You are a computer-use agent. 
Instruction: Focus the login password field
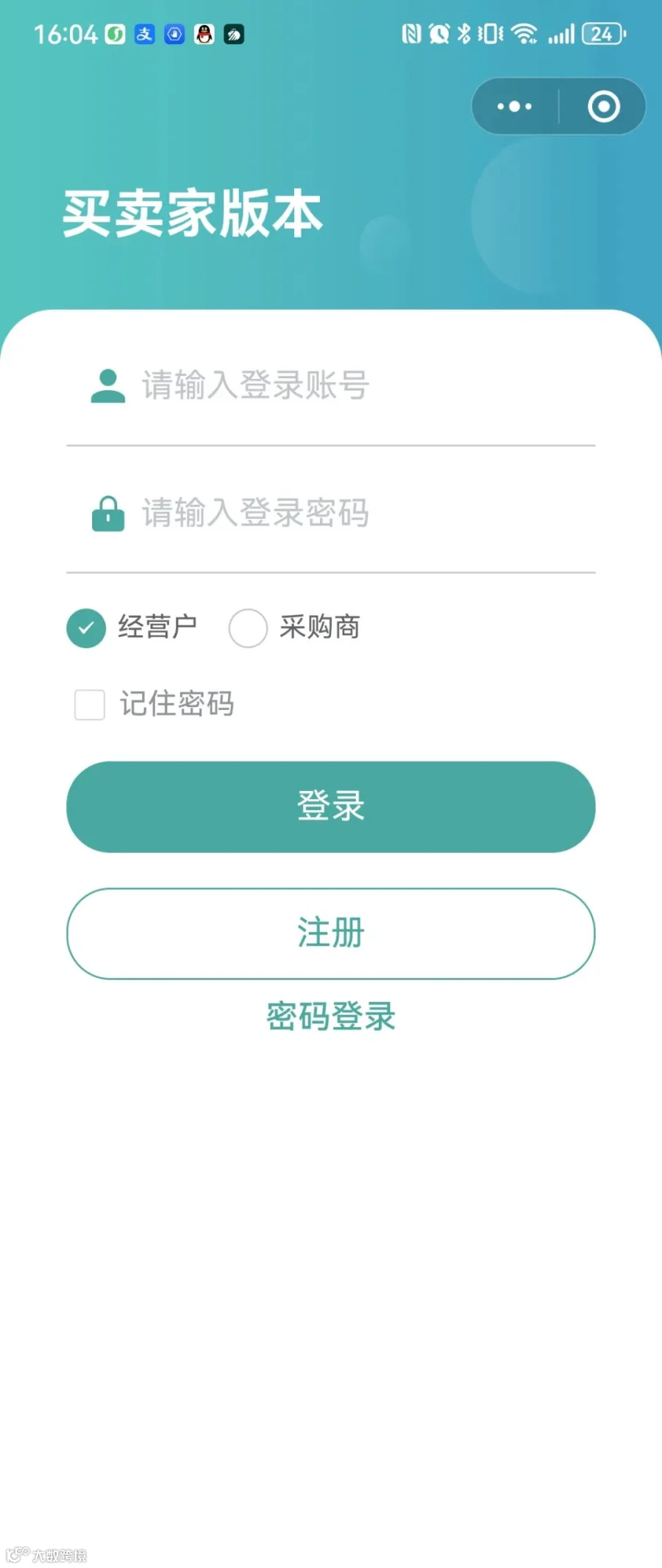[x=330, y=513]
